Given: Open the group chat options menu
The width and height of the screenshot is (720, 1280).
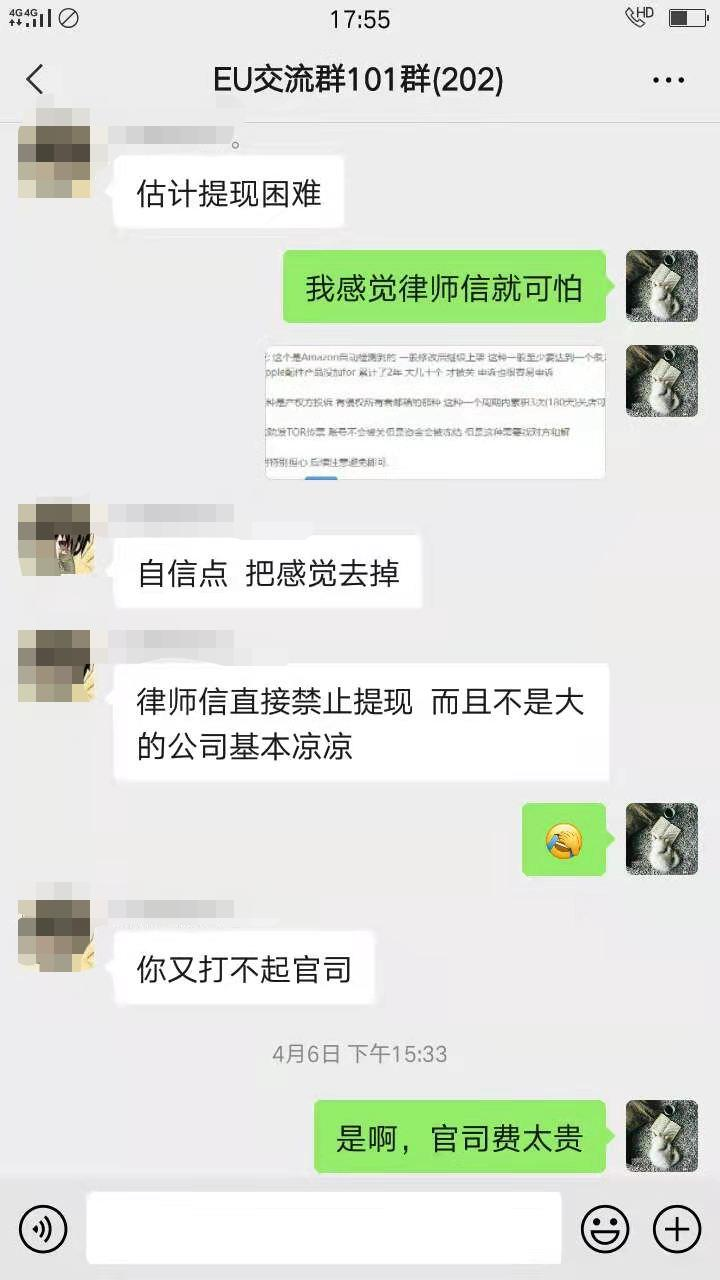Looking at the screenshot, I should click(668, 80).
